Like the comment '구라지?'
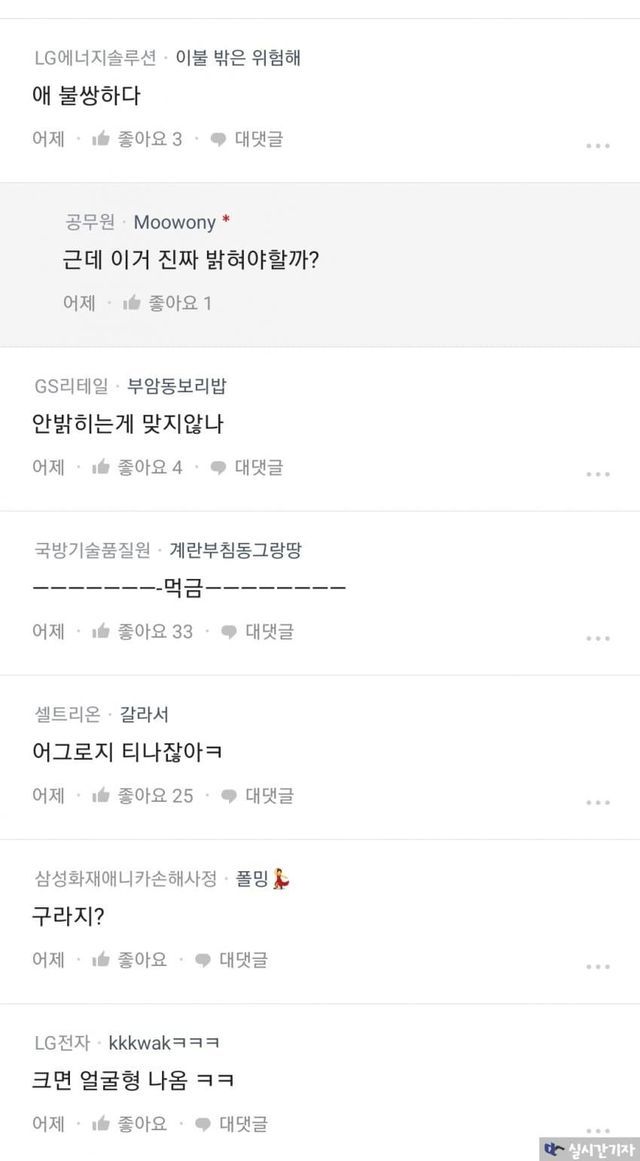Viewport: 640px width, 1161px height. click(x=129, y=959)
